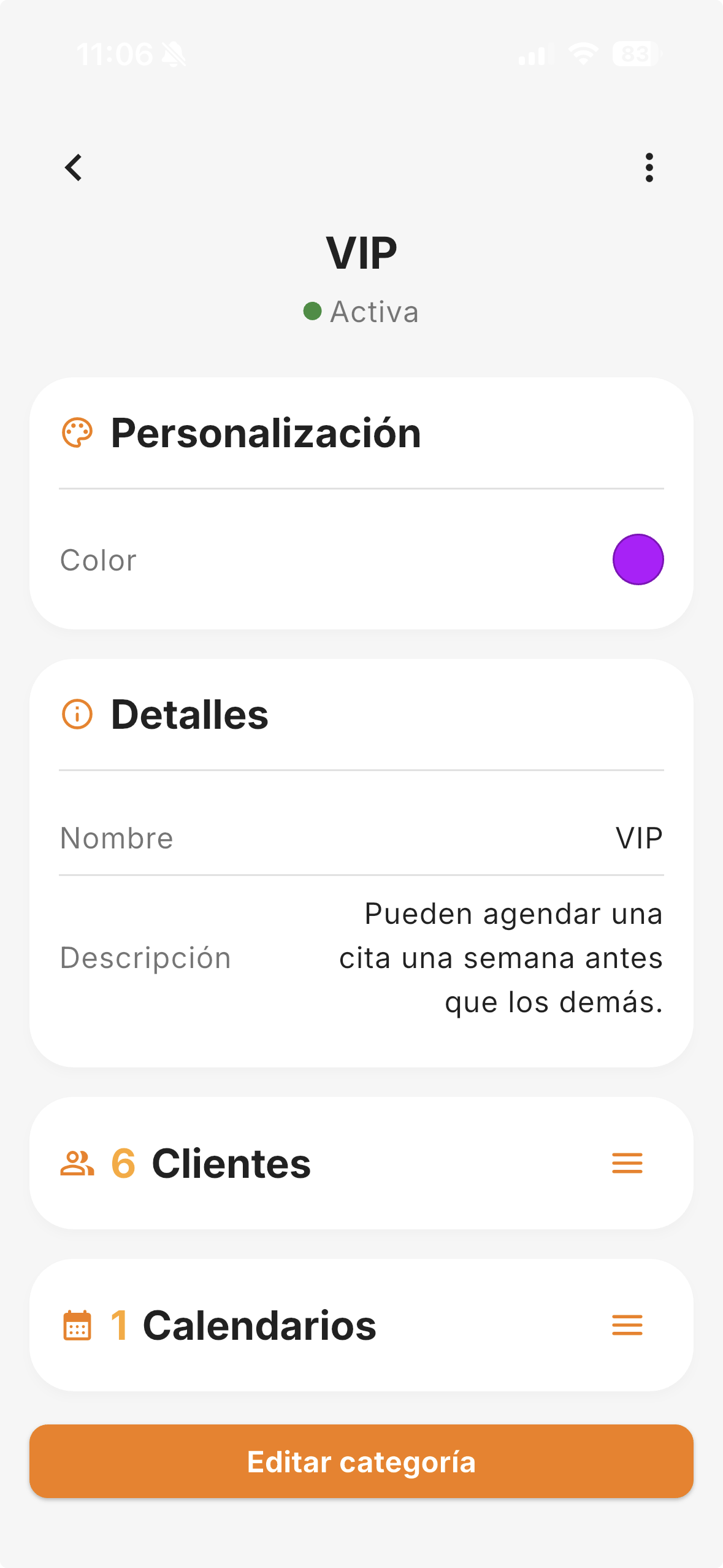Click the palette icon beside Personalización
The image size is (723, 1568).
coord(78,433)
